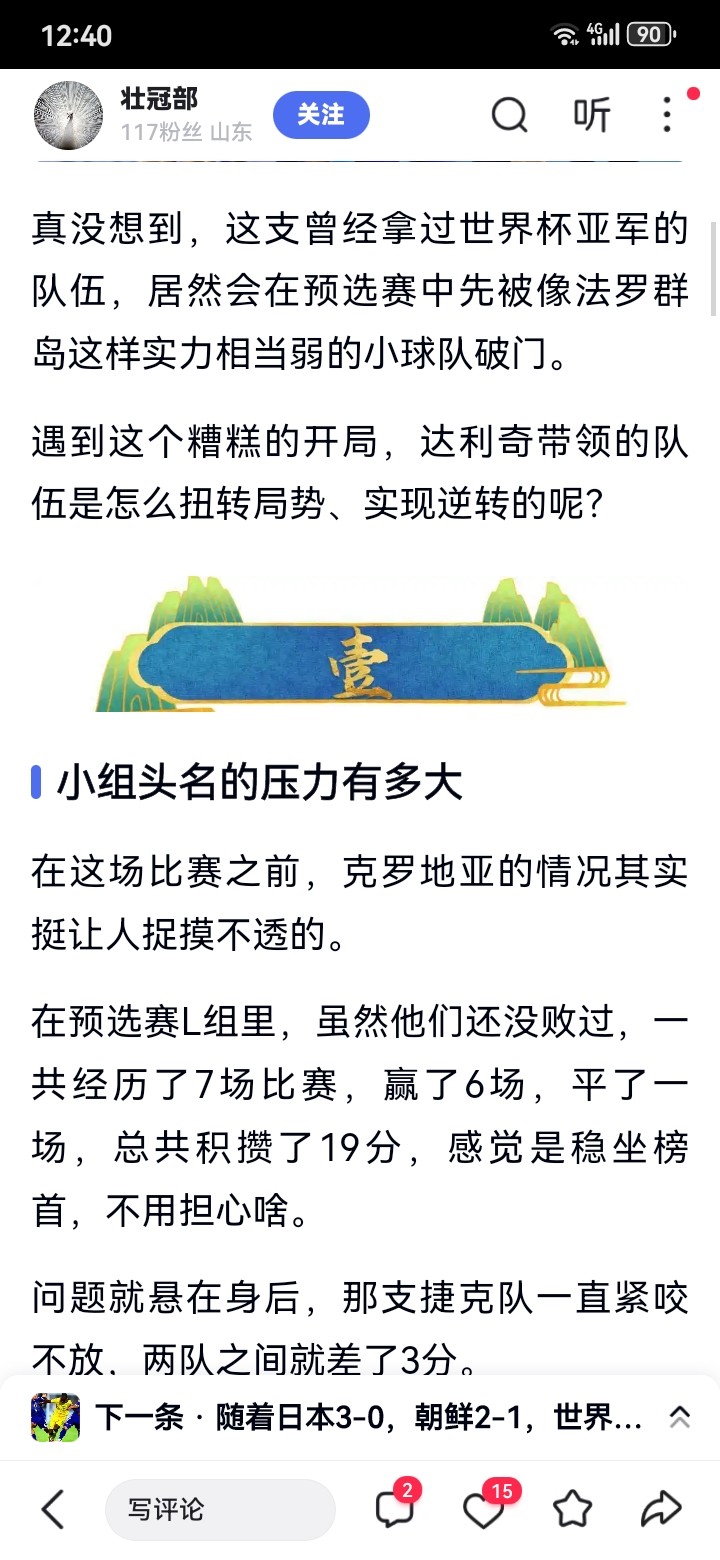The height and width of the screenshot is (1560, 720).
Task: View the comments section
Action: pos(395,1509)
